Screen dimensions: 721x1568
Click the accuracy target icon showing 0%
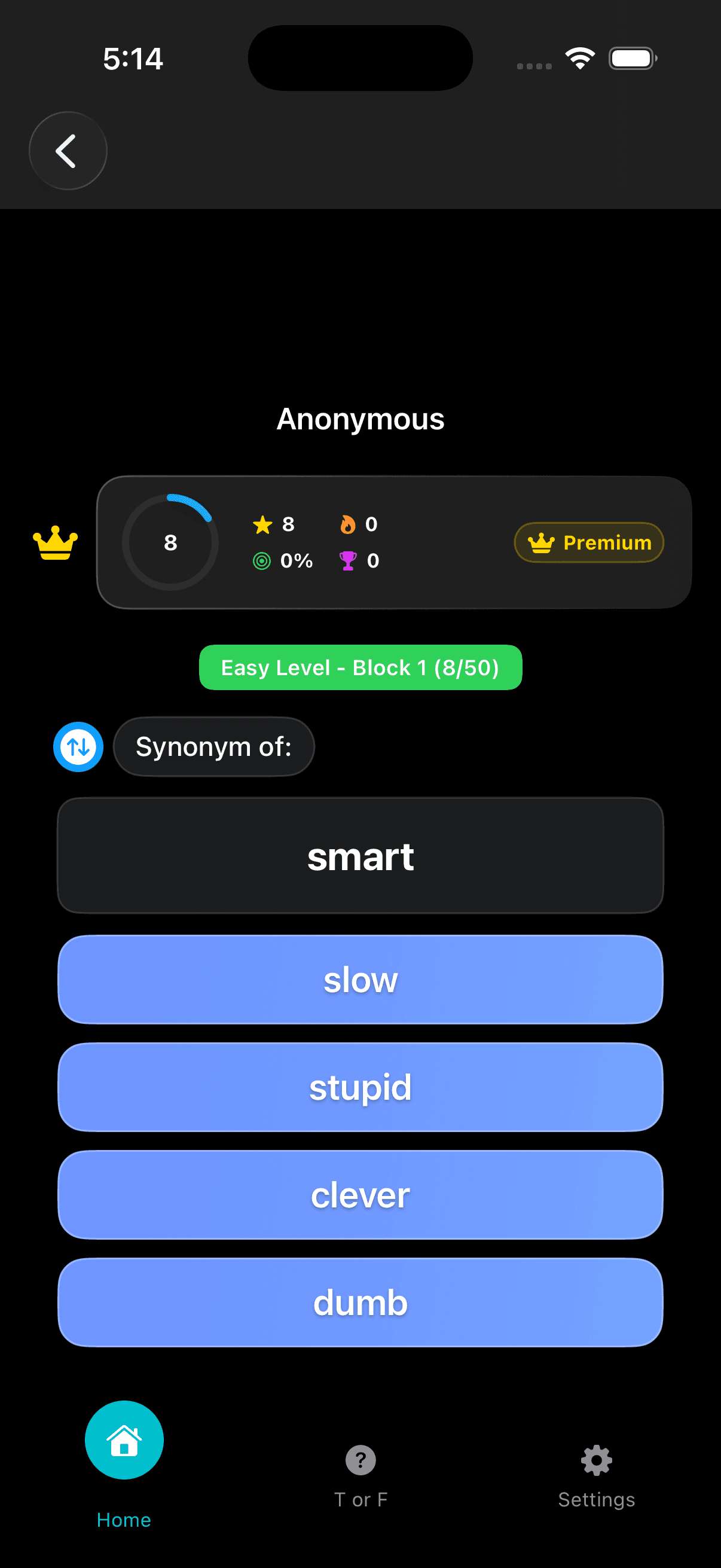(262, 561)
